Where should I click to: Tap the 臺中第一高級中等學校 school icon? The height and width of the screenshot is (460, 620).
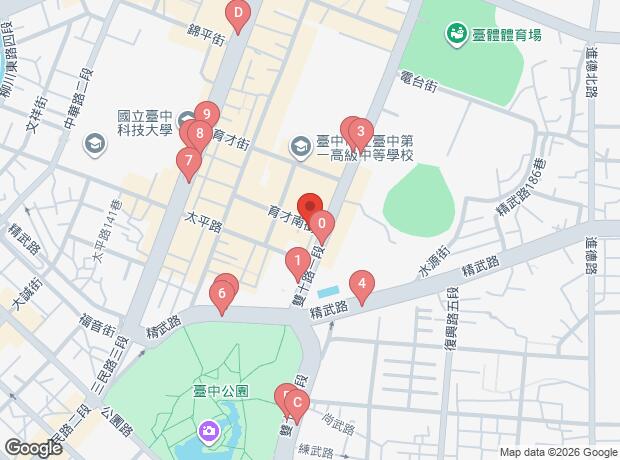[301, 148]
